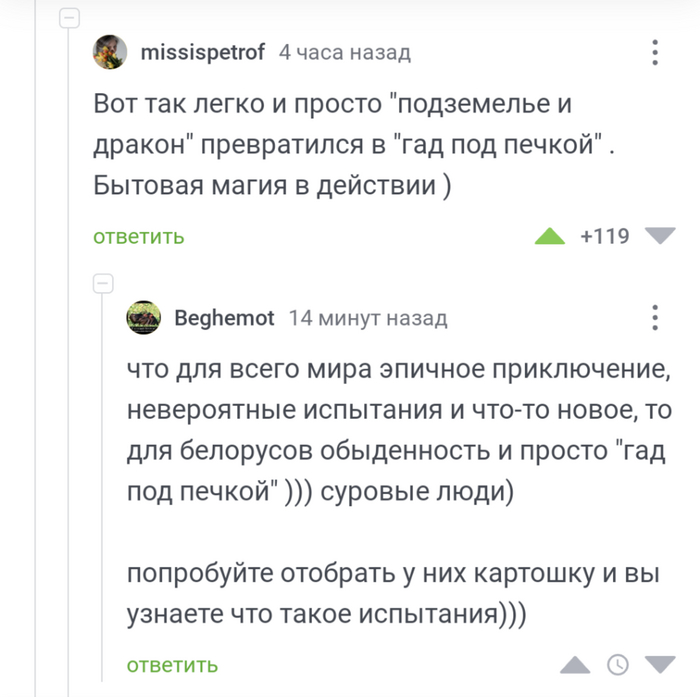Reply to Beghemot's comment
Screen dimensions: 700x697
pos(172,665)
